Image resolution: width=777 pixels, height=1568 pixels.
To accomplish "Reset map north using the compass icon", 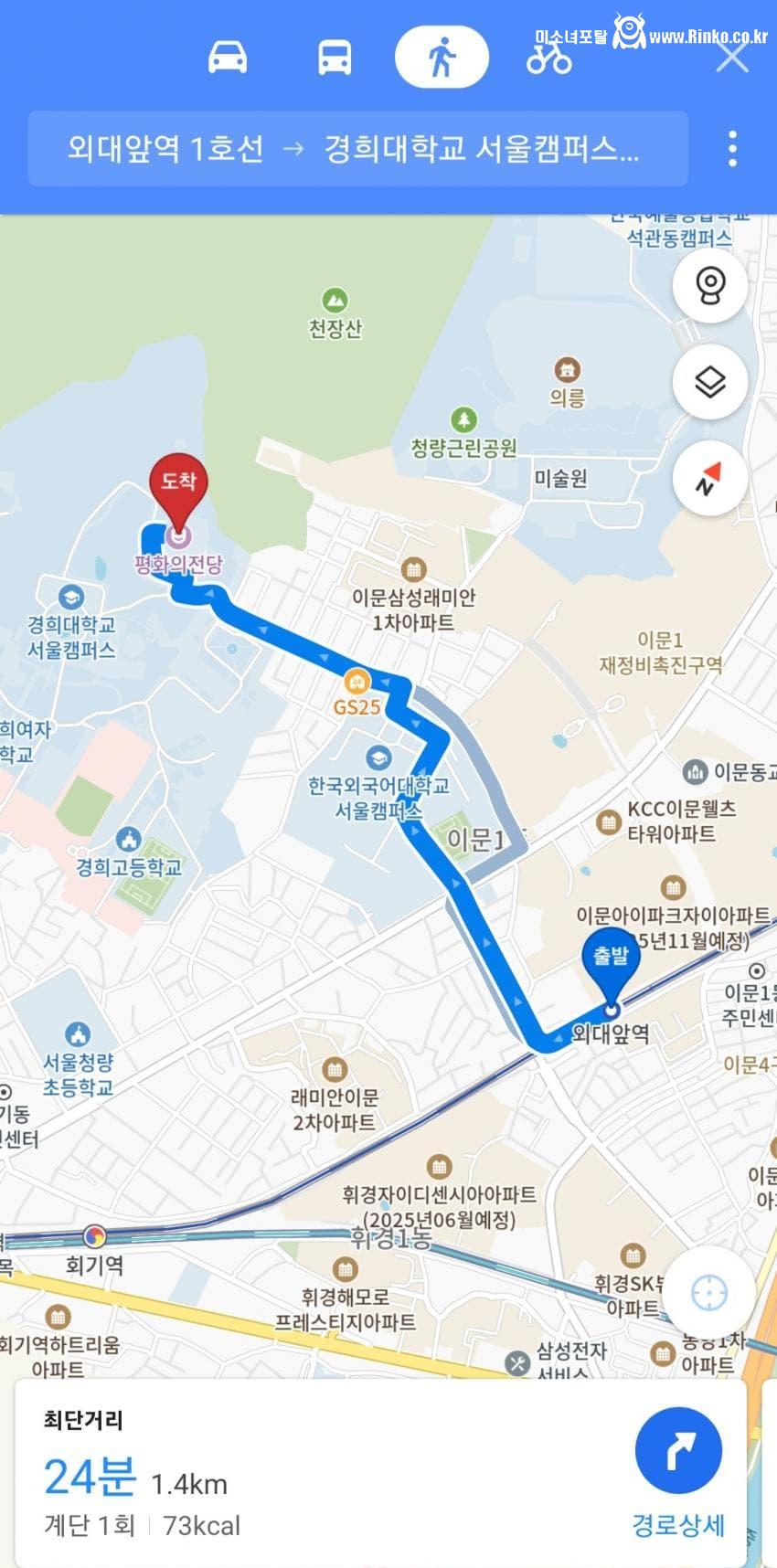I will click(x=710, y=479).
